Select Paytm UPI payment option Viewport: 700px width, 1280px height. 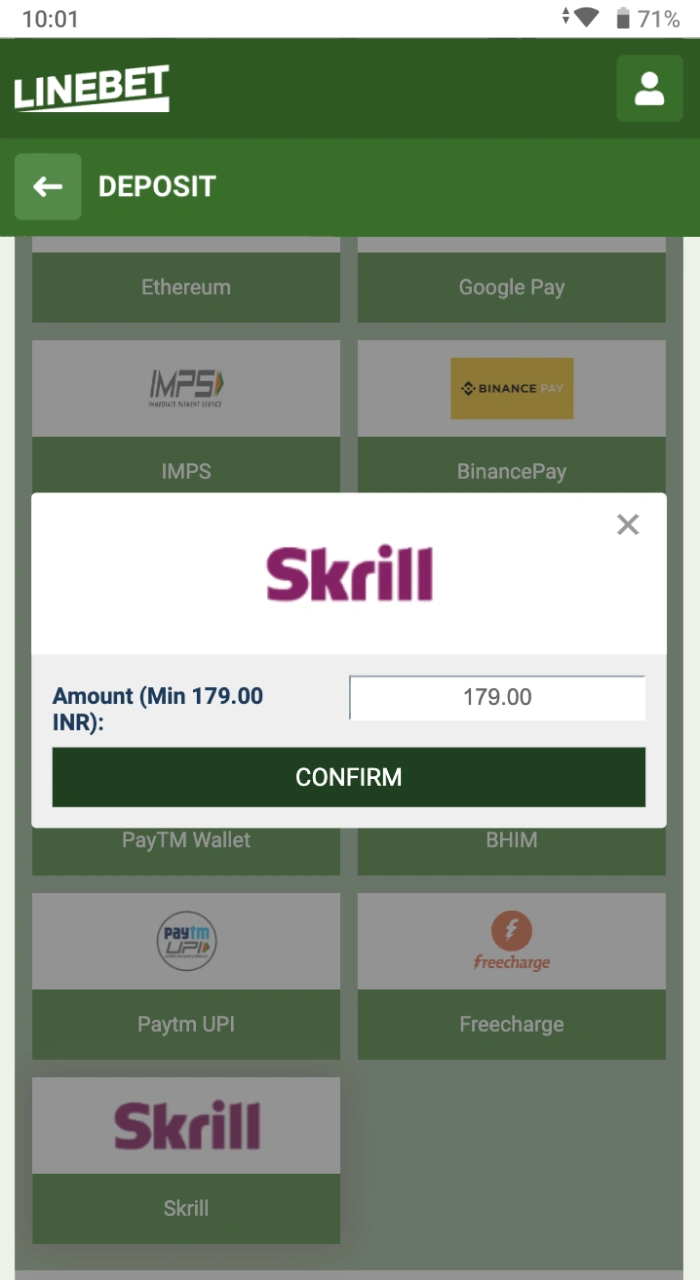pos(186,975)
